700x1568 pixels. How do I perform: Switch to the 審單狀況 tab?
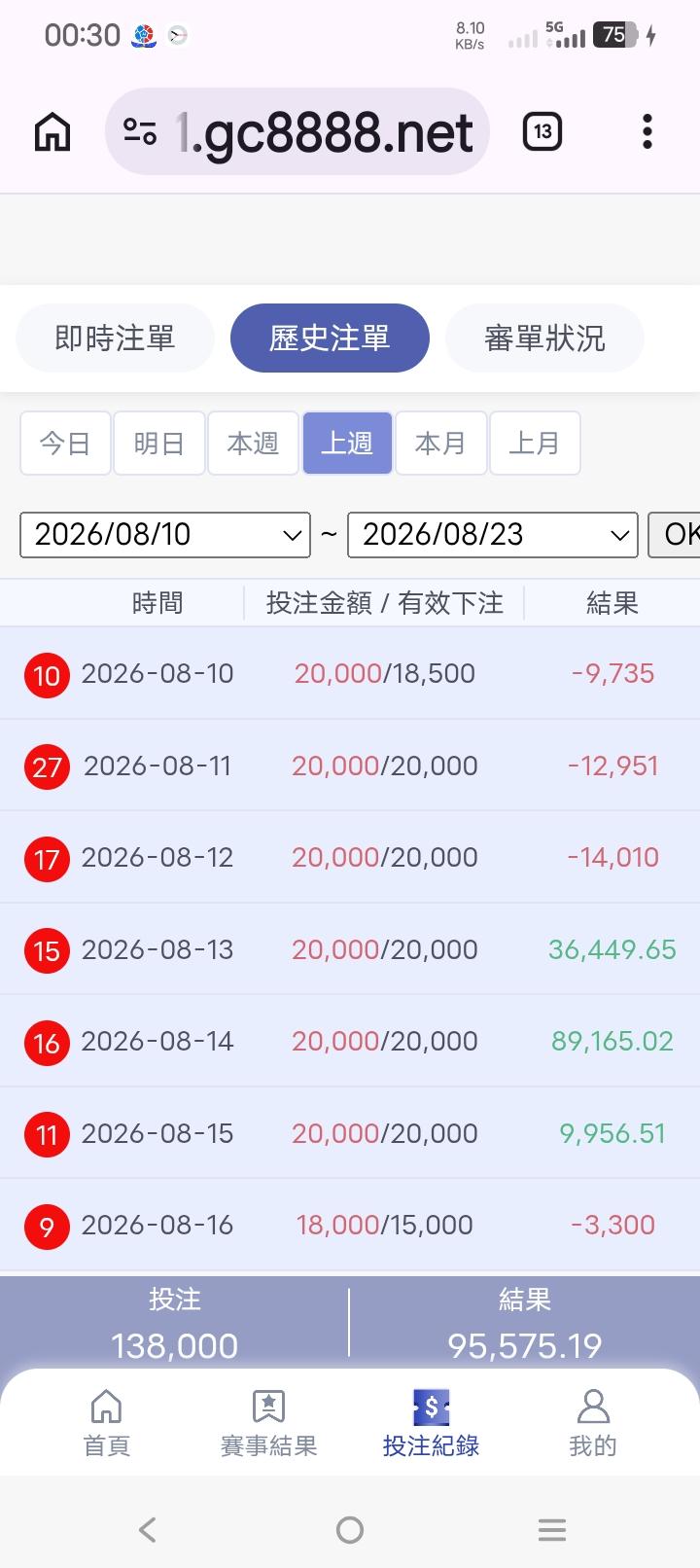click(544, 338)
